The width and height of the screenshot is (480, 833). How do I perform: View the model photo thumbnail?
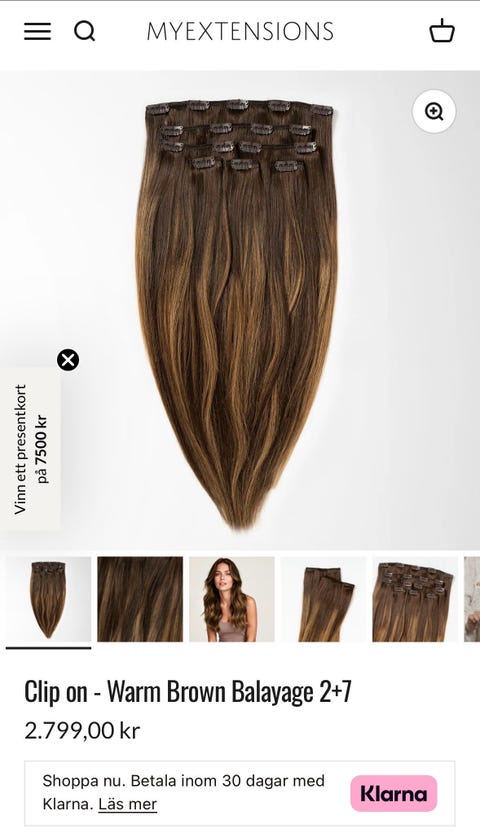click(x=232, y=599)
